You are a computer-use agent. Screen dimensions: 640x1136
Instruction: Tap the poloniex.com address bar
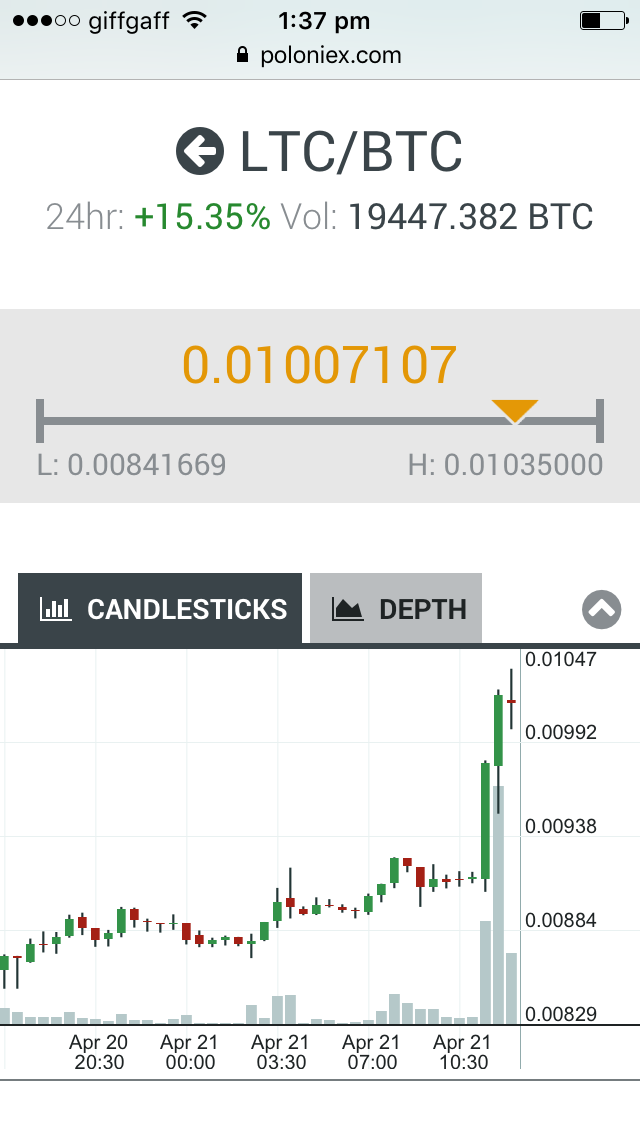[x=319, y=55]
